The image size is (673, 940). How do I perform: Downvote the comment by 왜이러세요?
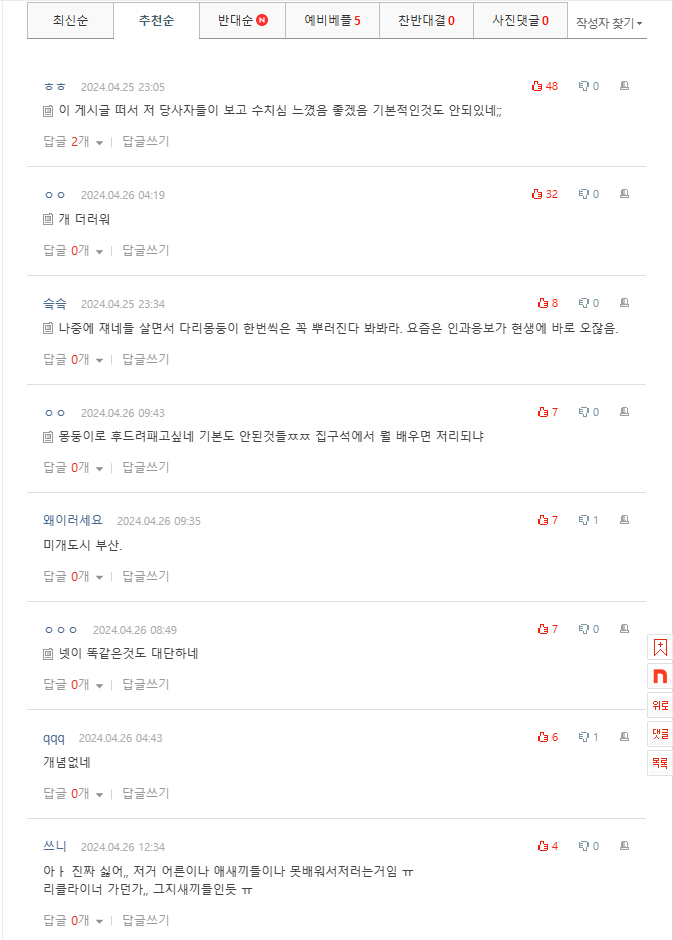point(584,521)
